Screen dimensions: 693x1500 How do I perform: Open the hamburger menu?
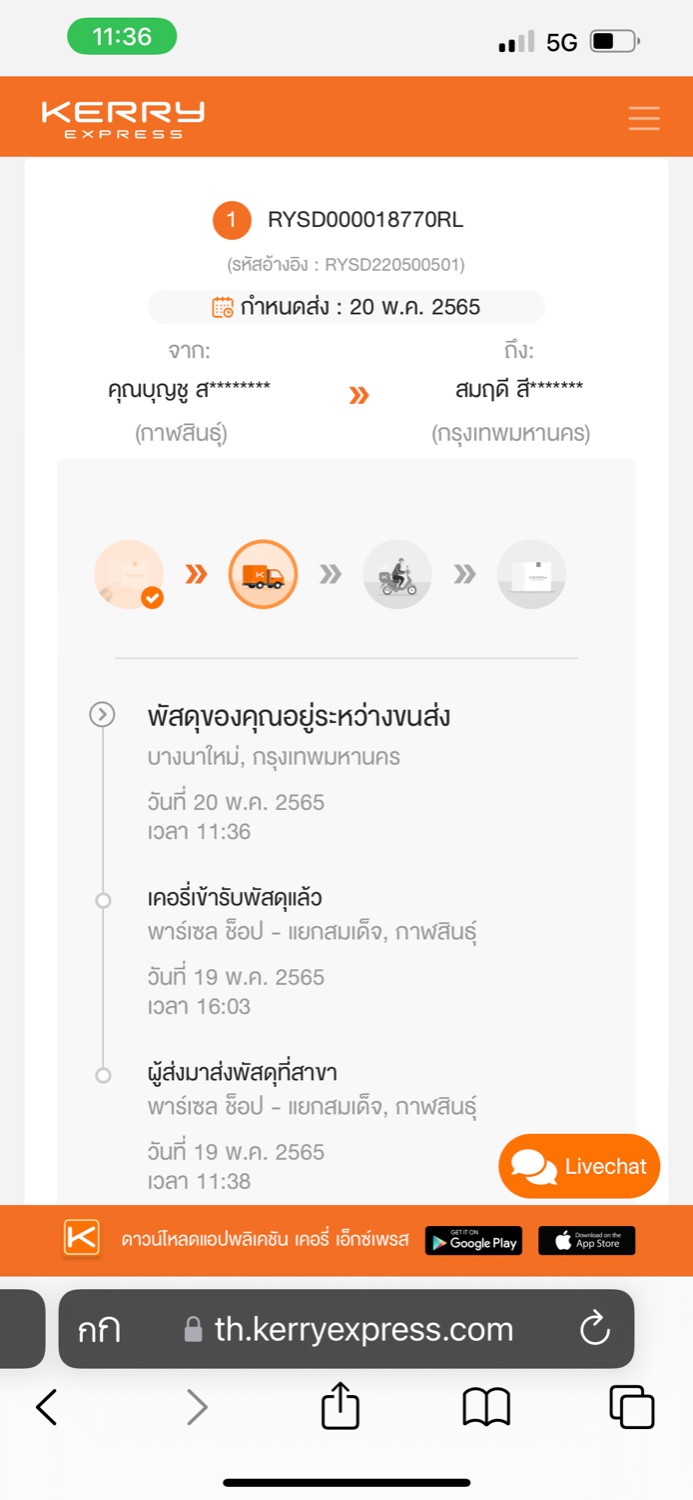644,118
